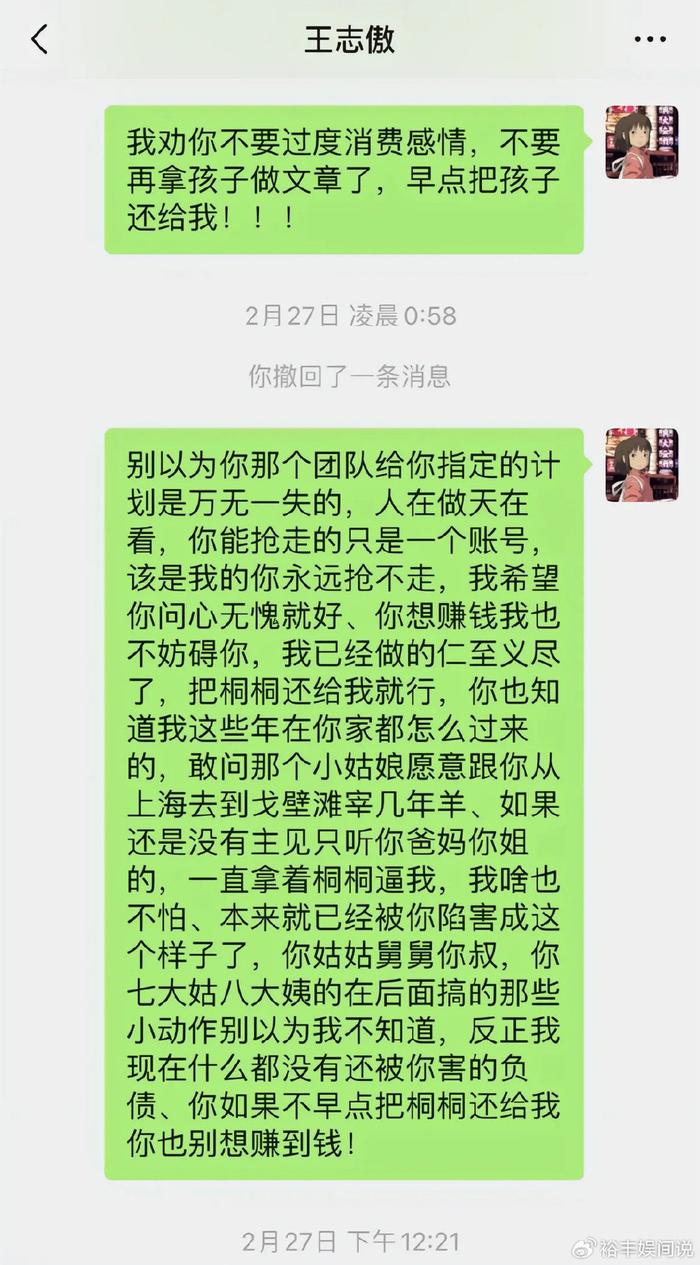Go back from the 王志傲 chat
Screen dimensions: 700x1265
pos(39,40)
